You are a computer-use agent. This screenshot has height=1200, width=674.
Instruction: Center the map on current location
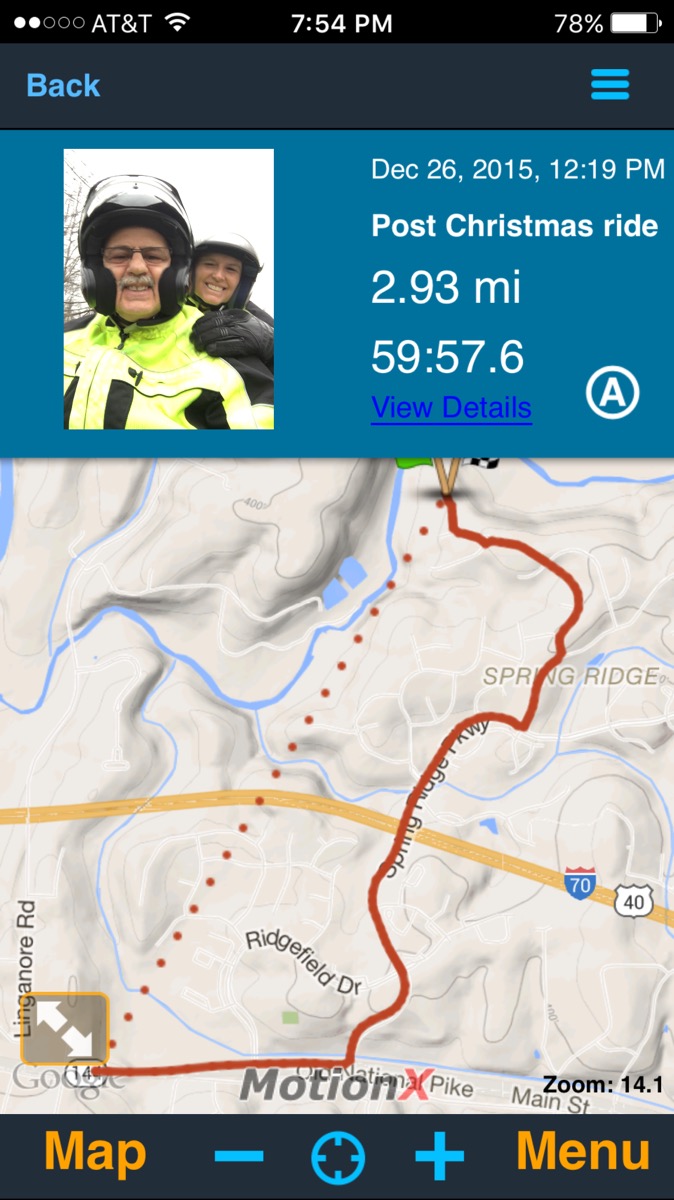point(338,1158)
